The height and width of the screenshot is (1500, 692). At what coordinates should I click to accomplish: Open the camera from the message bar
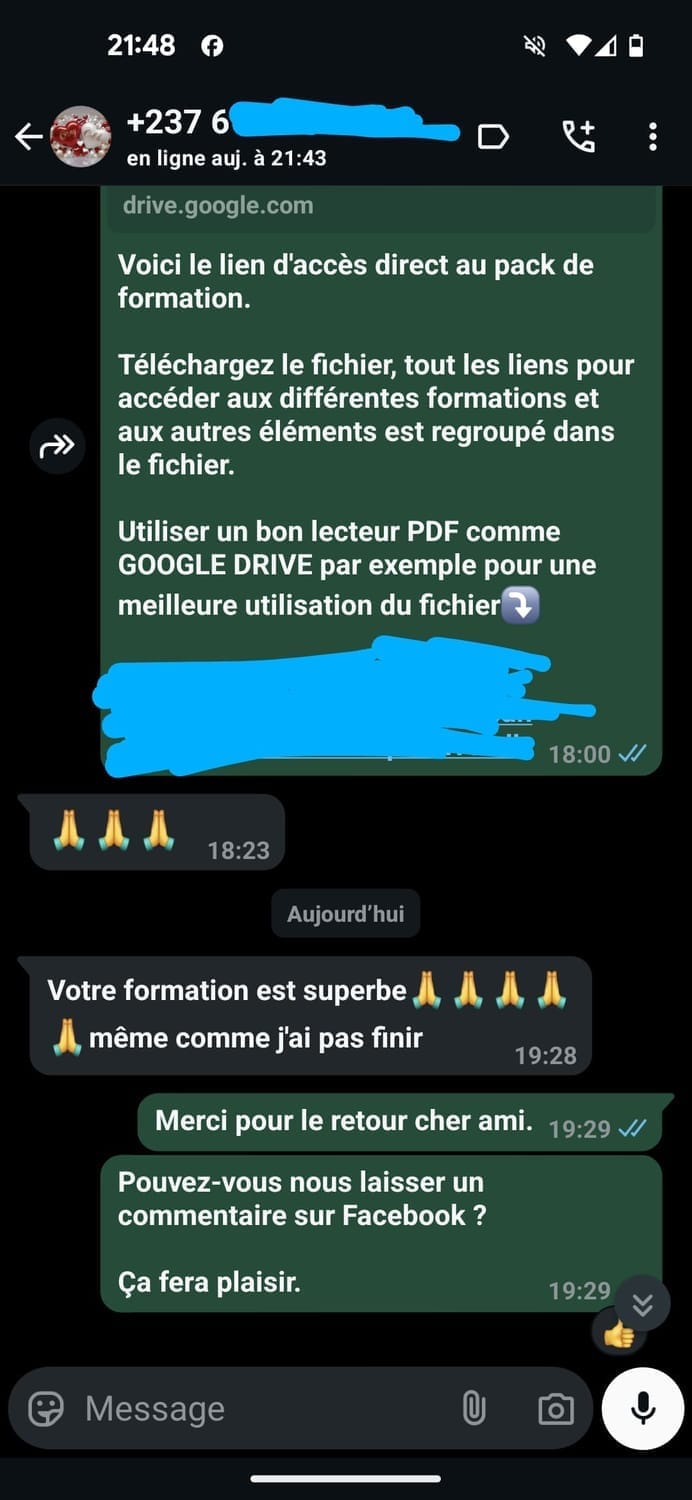556,1409
